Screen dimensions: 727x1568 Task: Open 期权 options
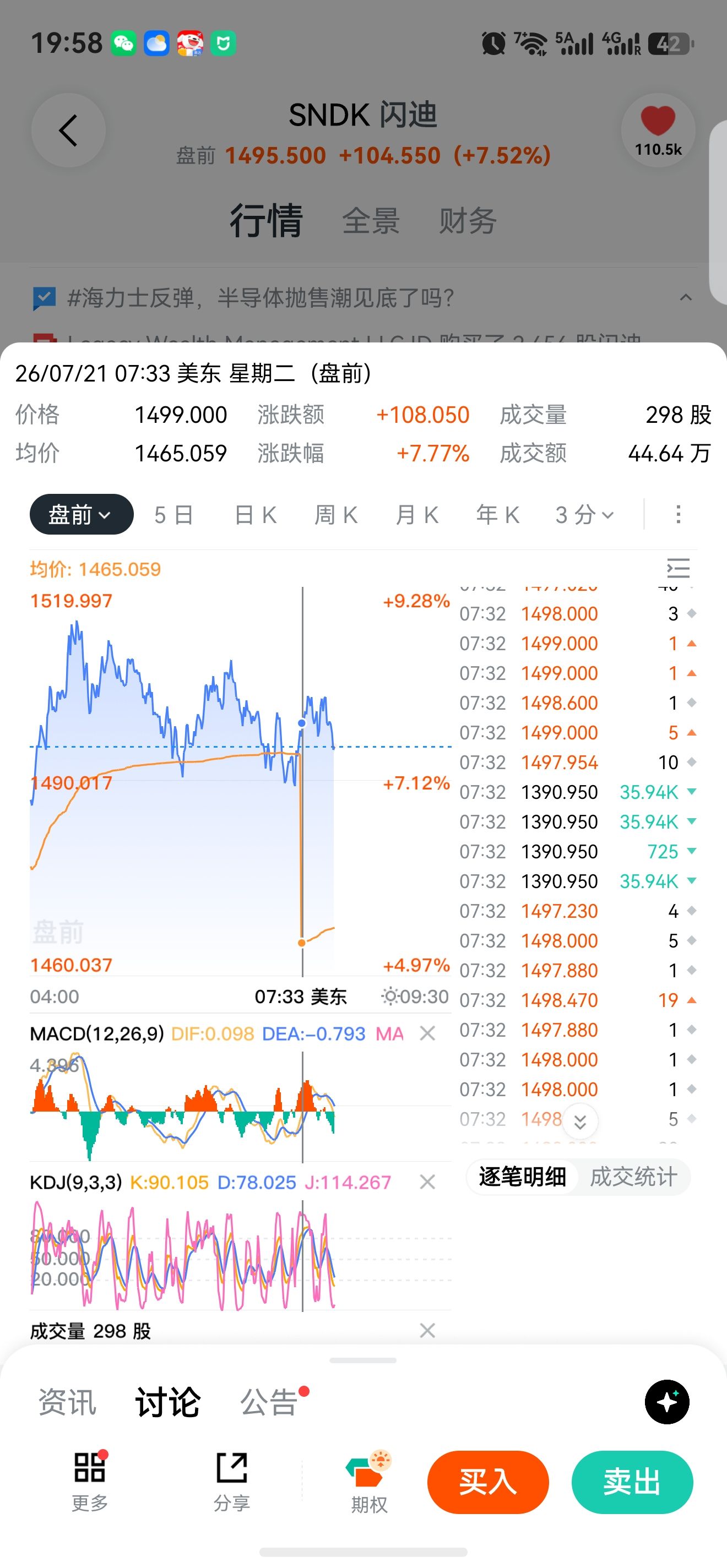369,1482
